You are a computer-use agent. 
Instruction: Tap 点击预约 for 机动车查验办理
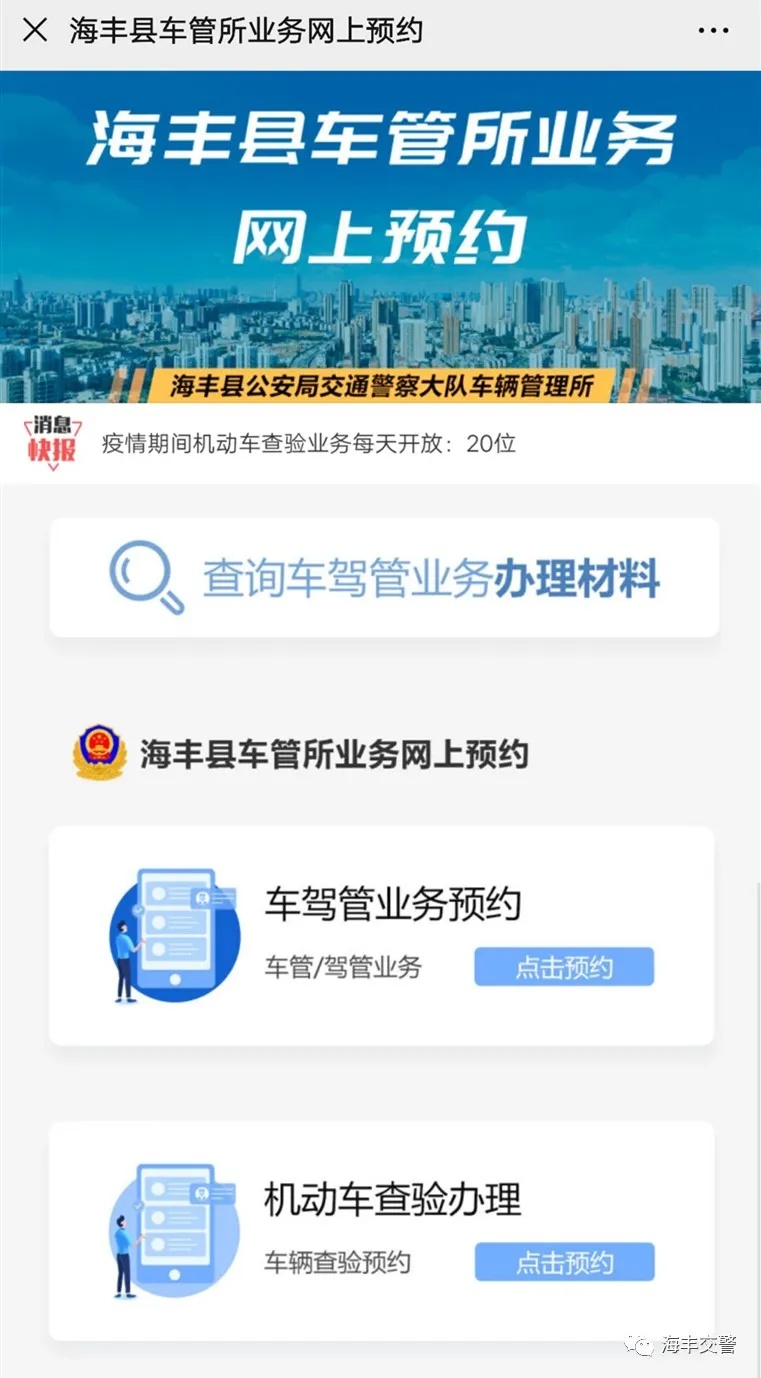(563, 1262)
